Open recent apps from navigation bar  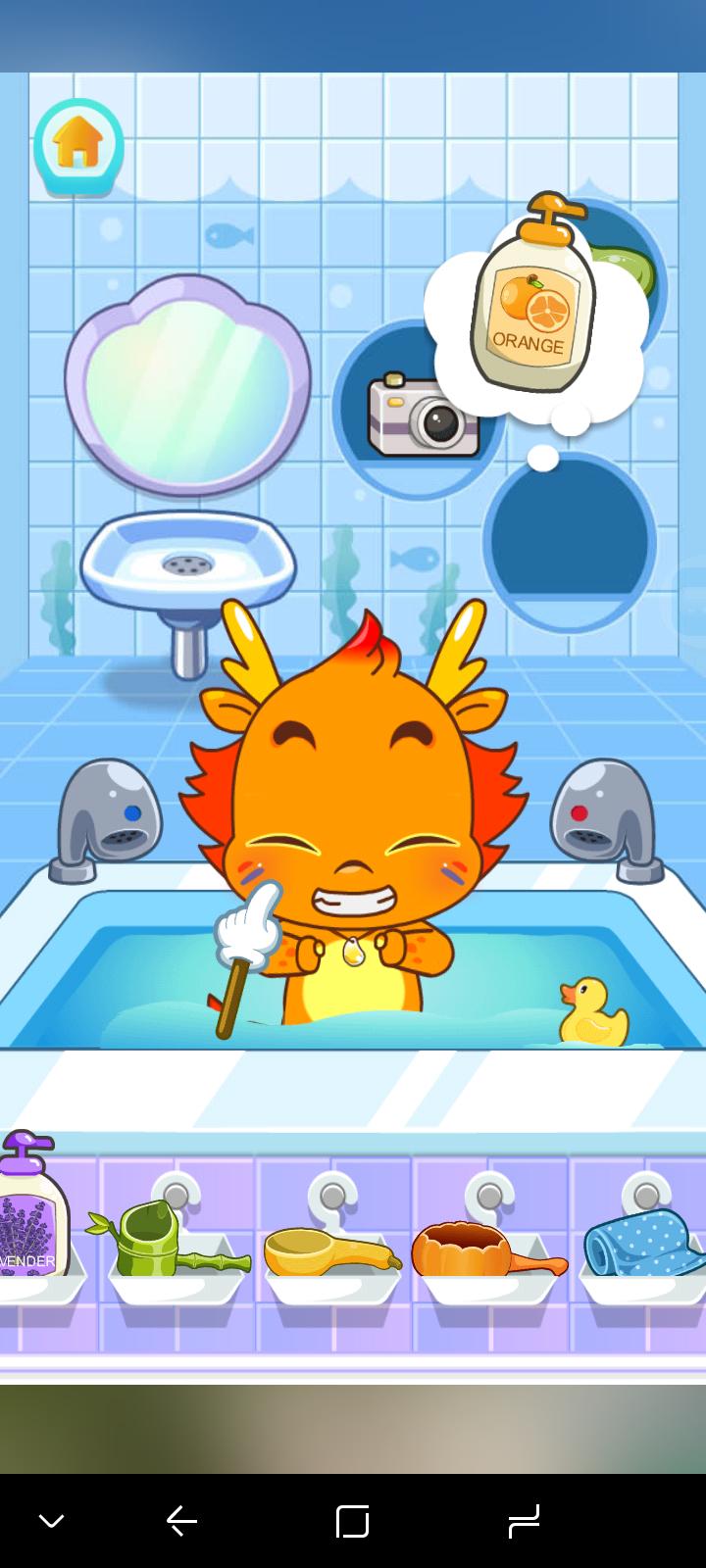tap(352, 1521)
